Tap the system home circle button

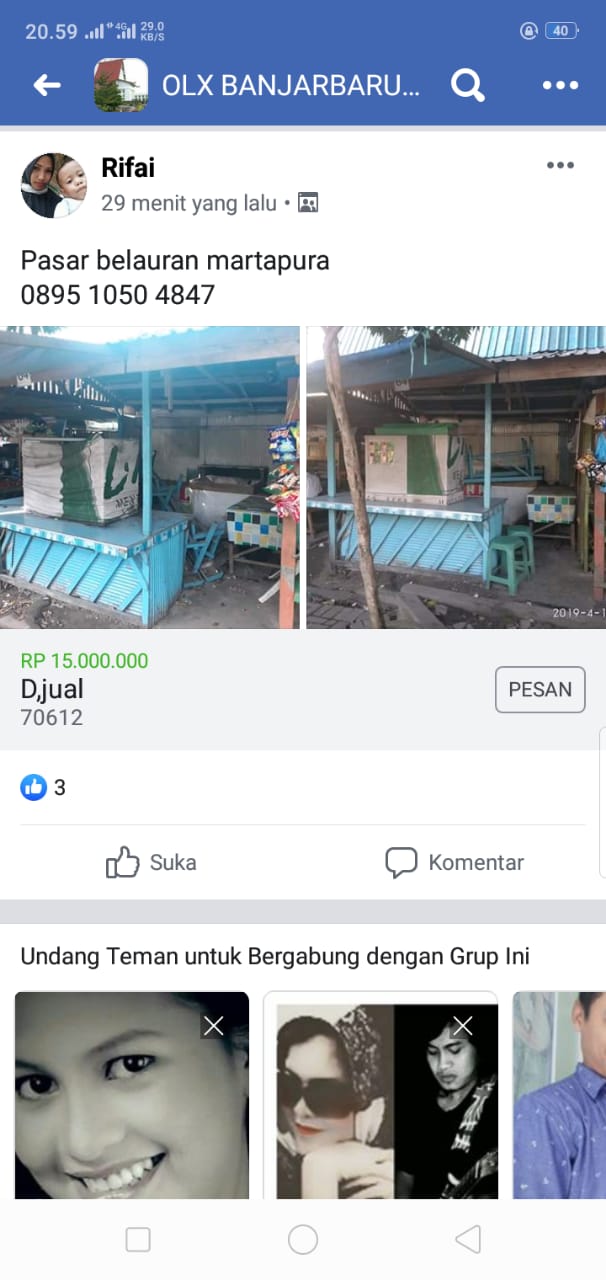(x=303, y=1240)
